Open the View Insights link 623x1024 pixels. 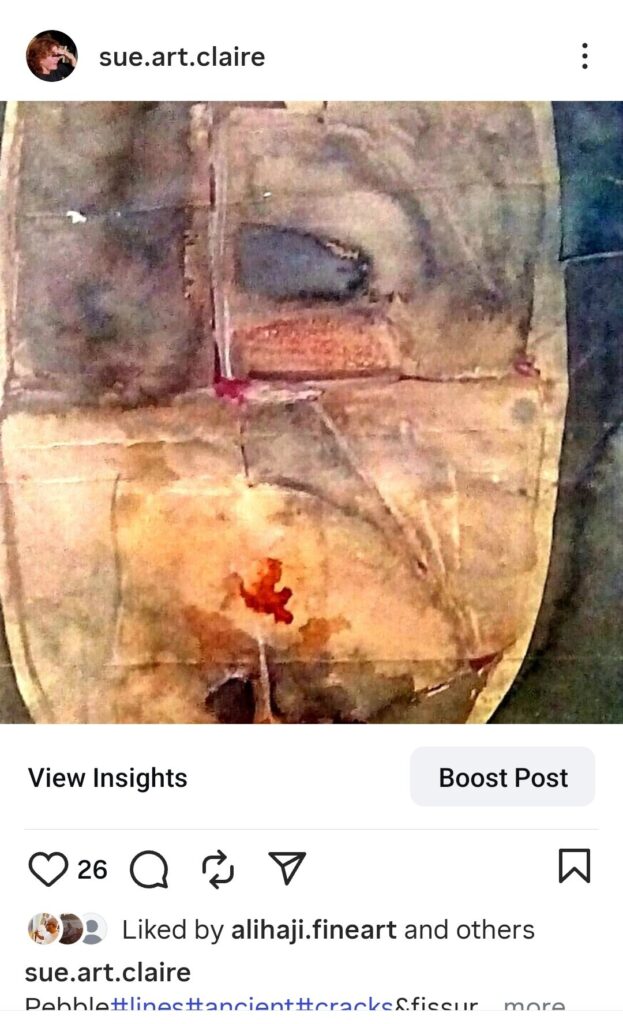(x=107, y=778)
